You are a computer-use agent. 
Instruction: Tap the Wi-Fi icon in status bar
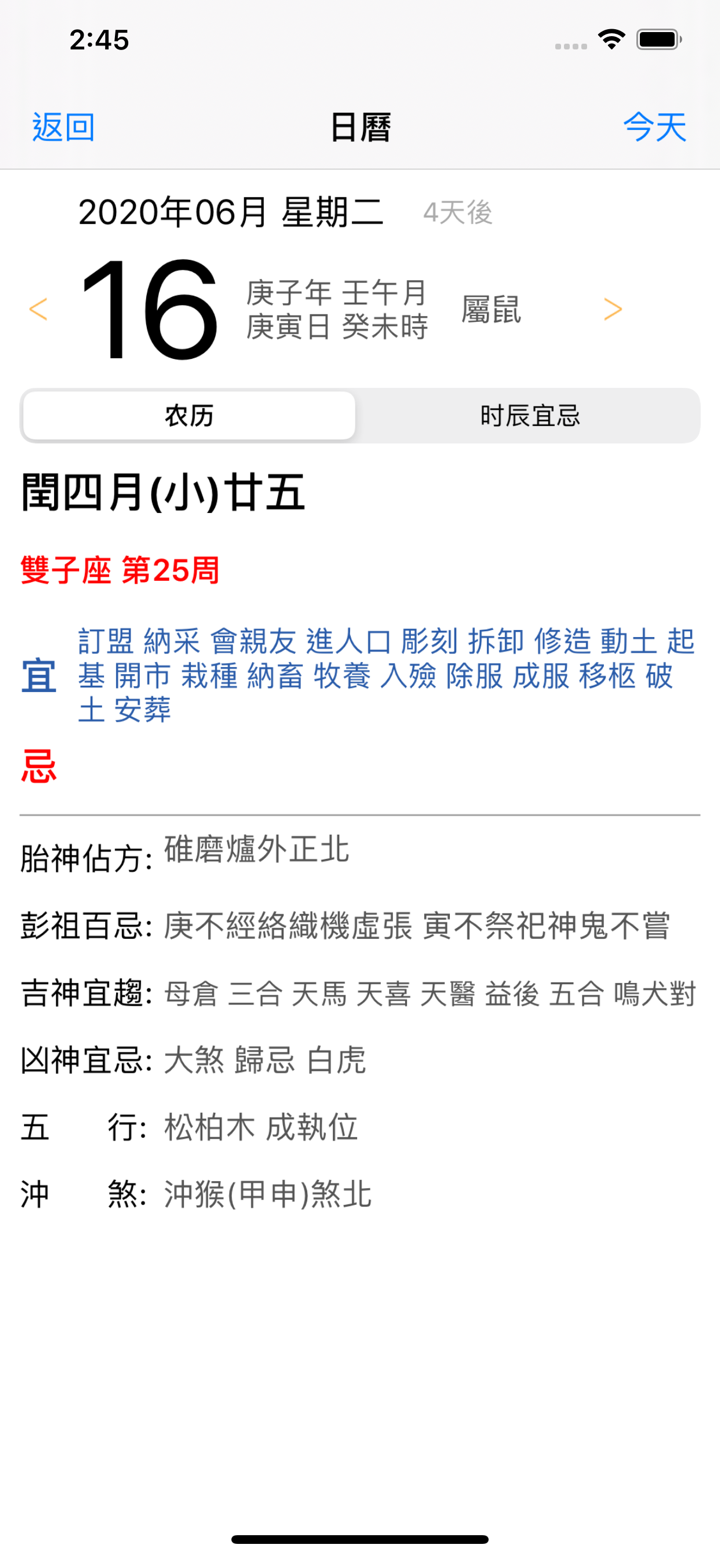pos(611,40)
